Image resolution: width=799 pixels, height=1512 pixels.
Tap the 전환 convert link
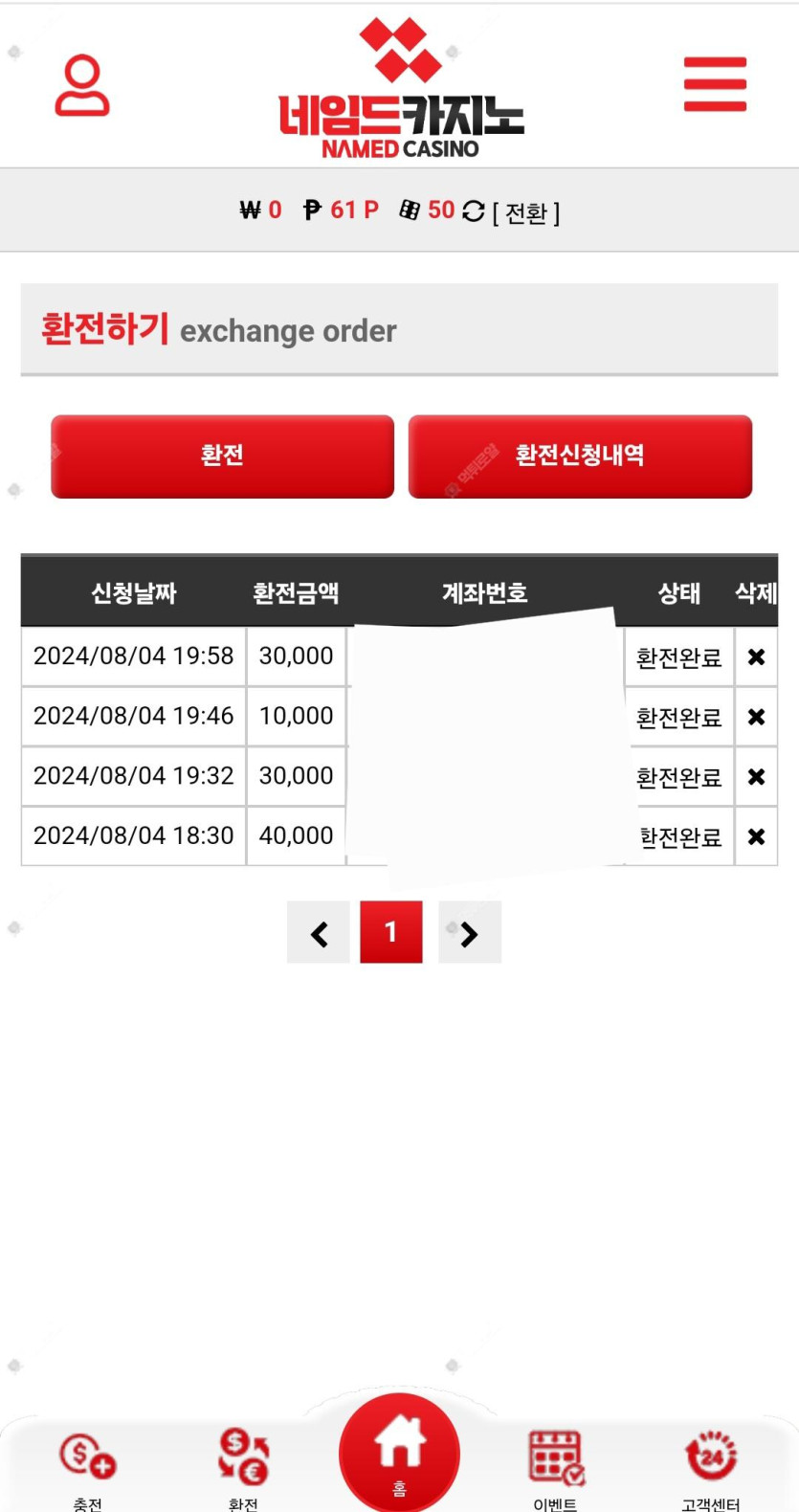[x=525, y=212]
